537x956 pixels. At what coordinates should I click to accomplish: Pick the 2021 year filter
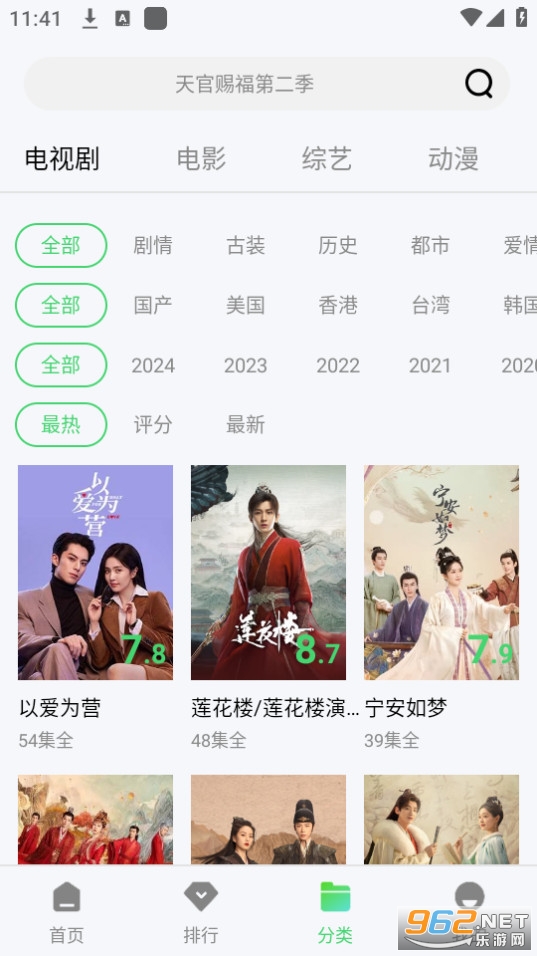point(430,365)
